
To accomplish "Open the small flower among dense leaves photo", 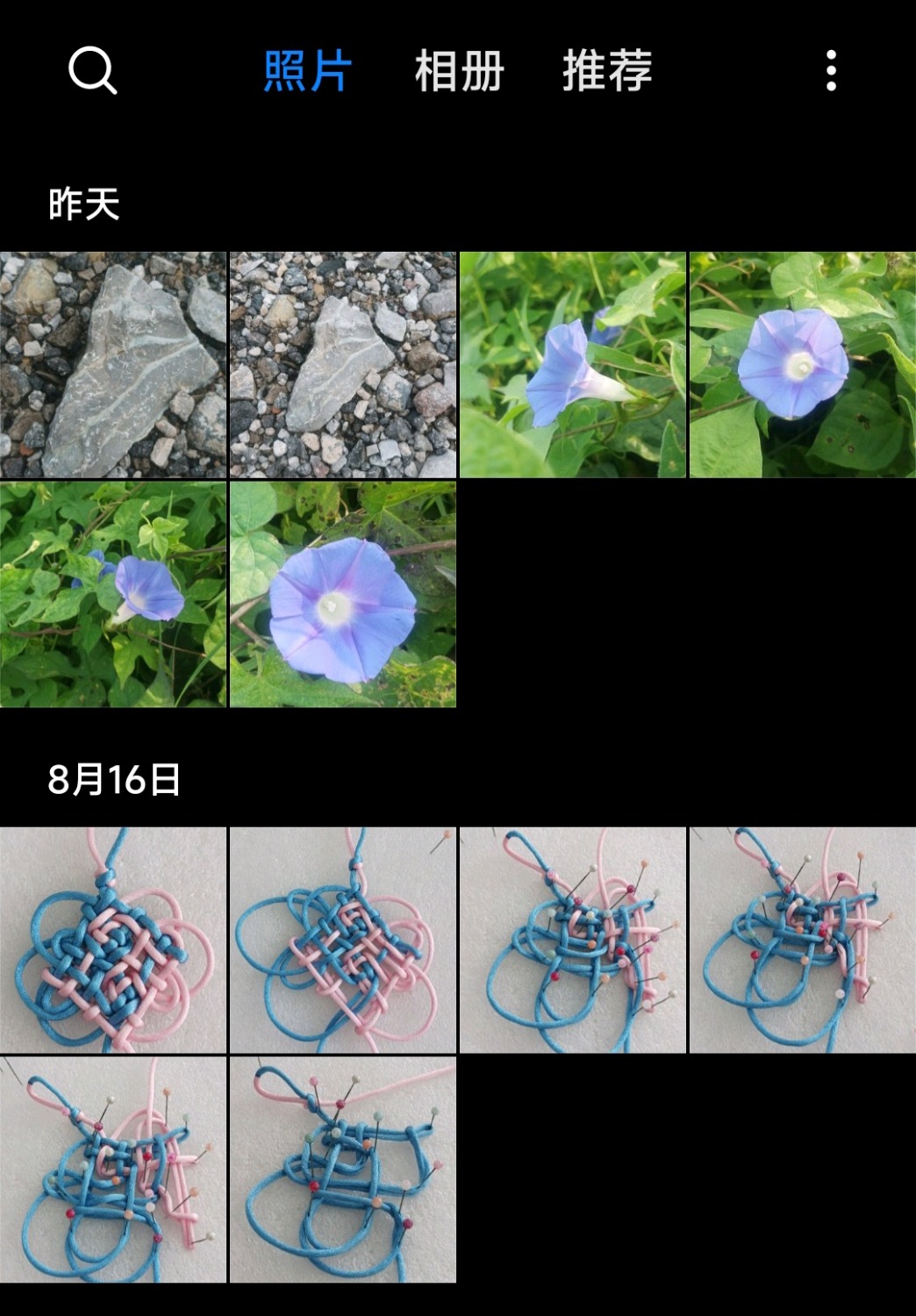I will (113, 595).
